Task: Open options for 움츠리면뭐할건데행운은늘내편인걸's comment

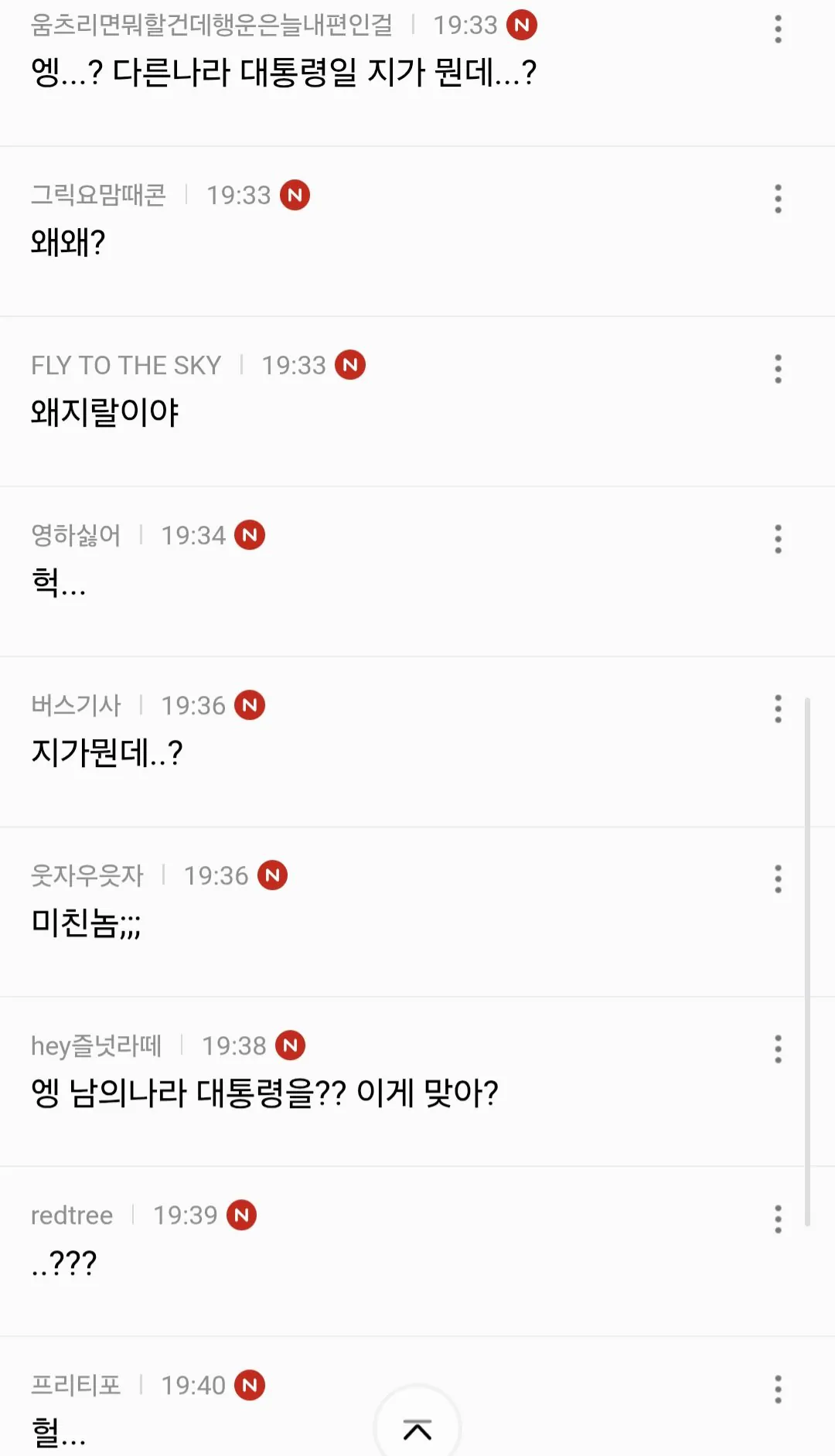Action: click(x=778, y=29)
